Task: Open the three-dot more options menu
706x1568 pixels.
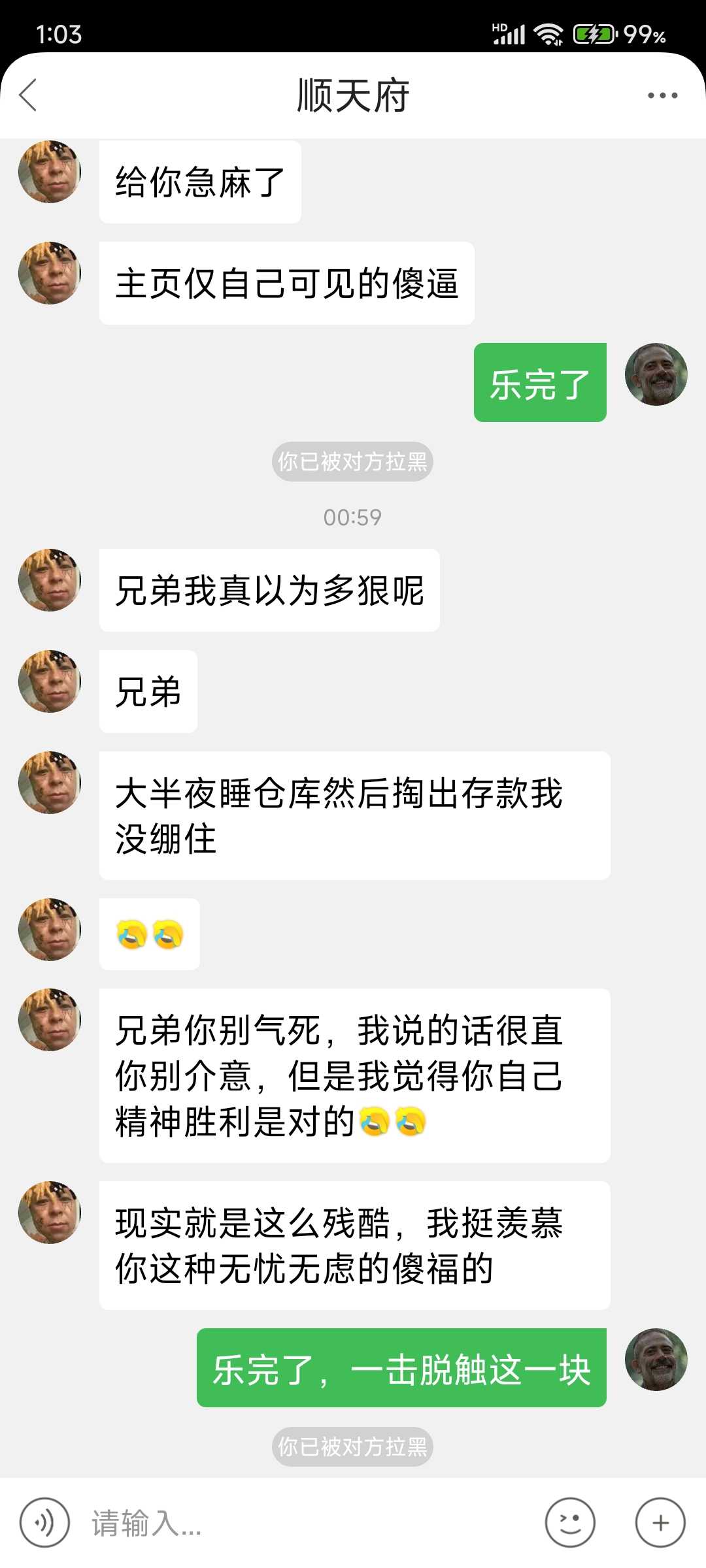Action: (662, 95)
